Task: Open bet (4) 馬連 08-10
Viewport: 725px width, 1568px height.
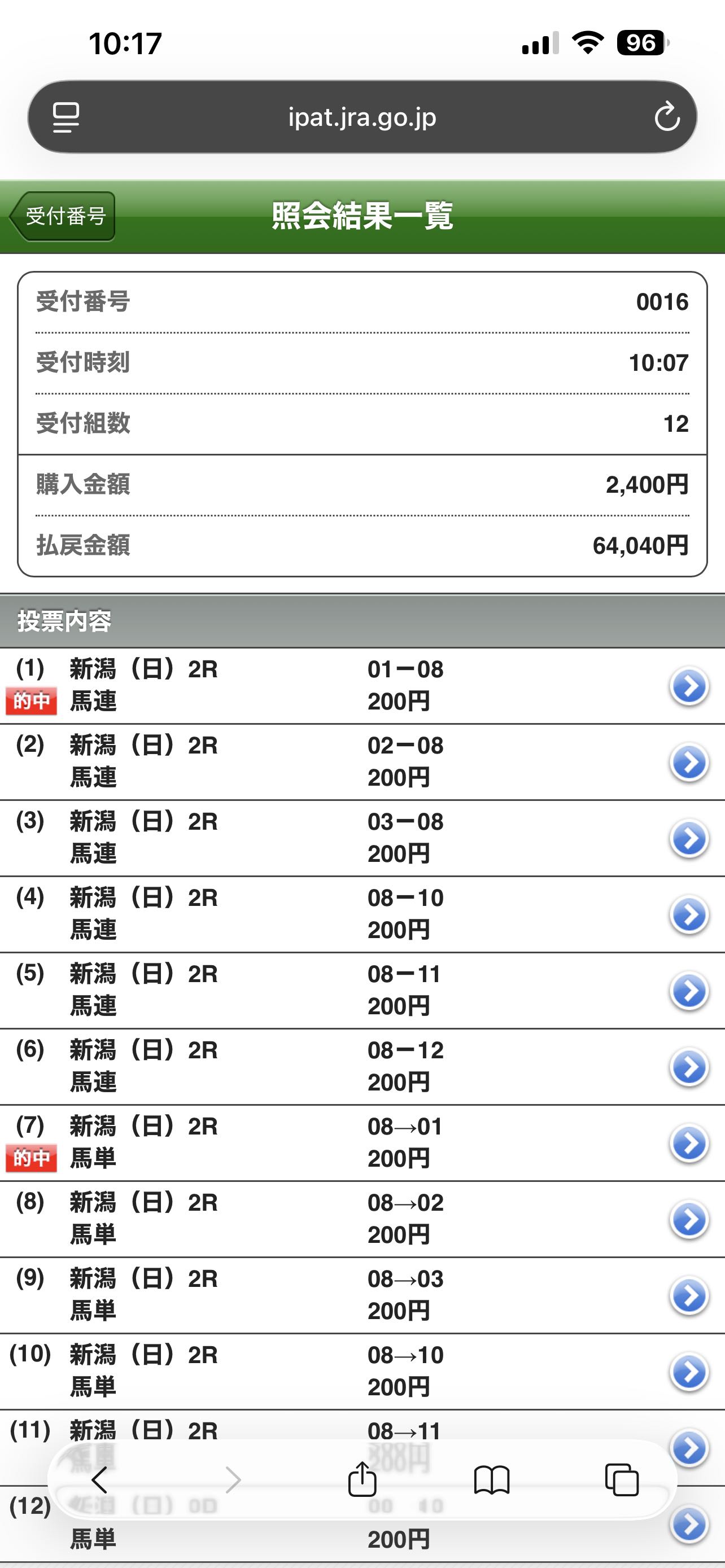Action: (x=688, y=914)
